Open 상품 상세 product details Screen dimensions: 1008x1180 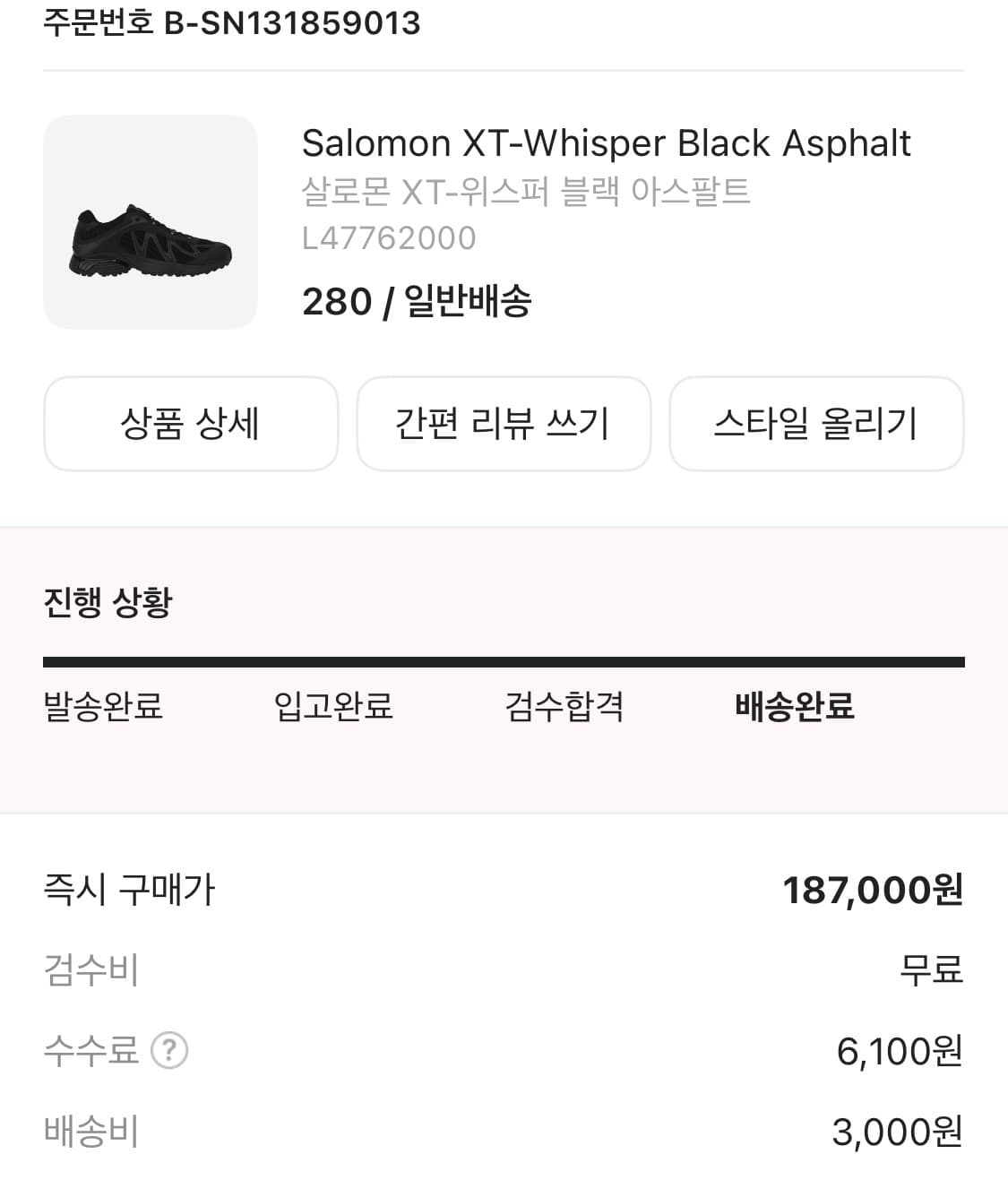pyautogui.click(x=191, y=424)
